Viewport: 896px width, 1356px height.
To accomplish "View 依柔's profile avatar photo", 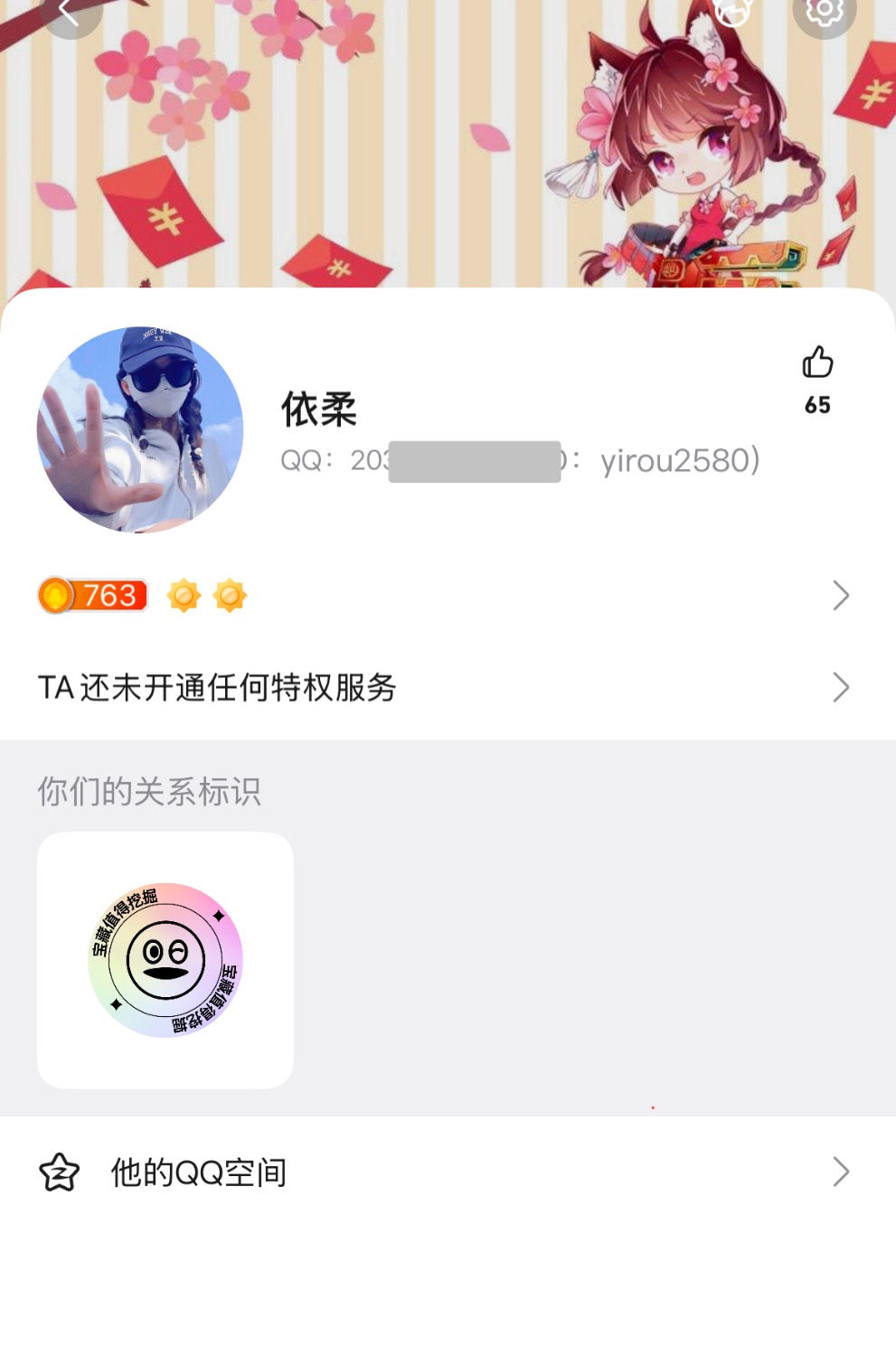I will click(140, 429).
